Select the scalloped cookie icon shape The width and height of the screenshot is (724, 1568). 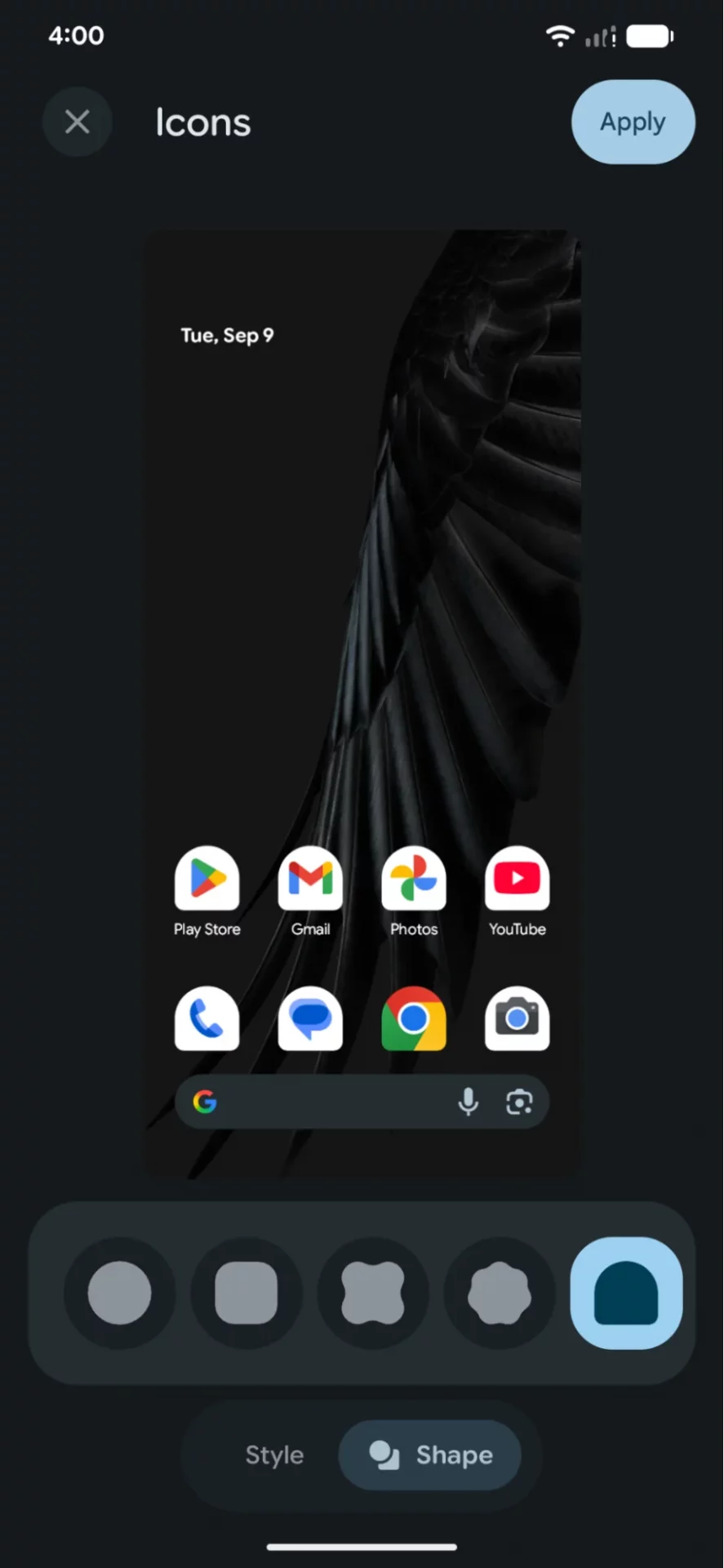pos(499,1293)
